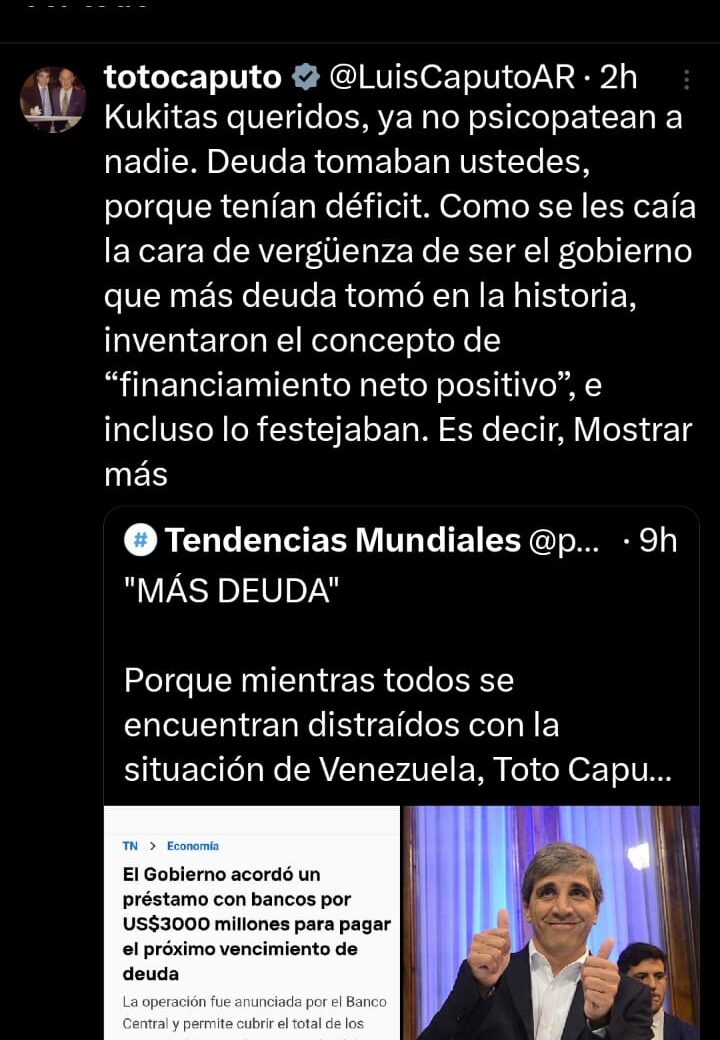Viewport: 720px width, 1040px height.
Task: Tap the @LuisCaputoAR handle
Action: coord(451,77)
